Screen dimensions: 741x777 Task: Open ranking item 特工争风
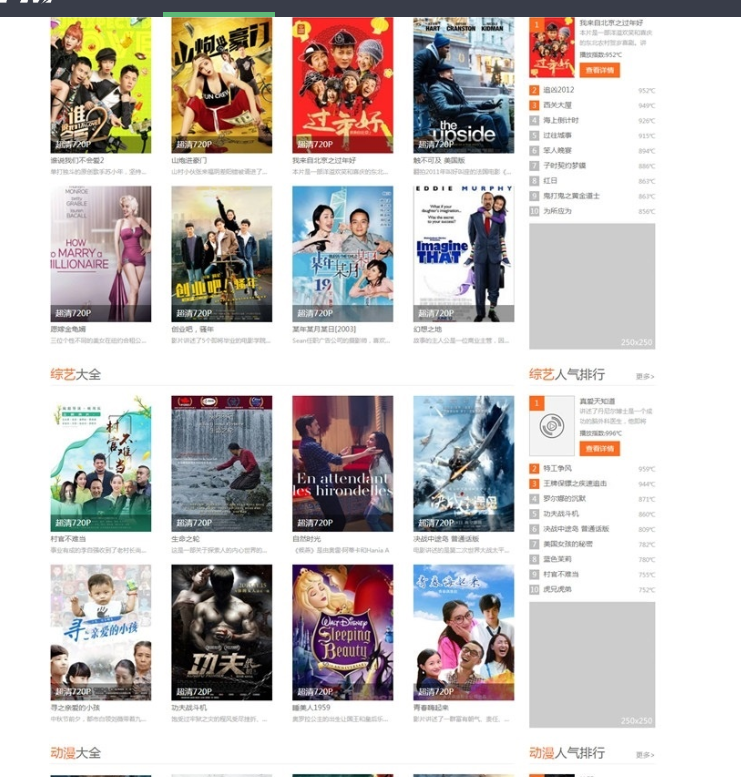(557, 468)
